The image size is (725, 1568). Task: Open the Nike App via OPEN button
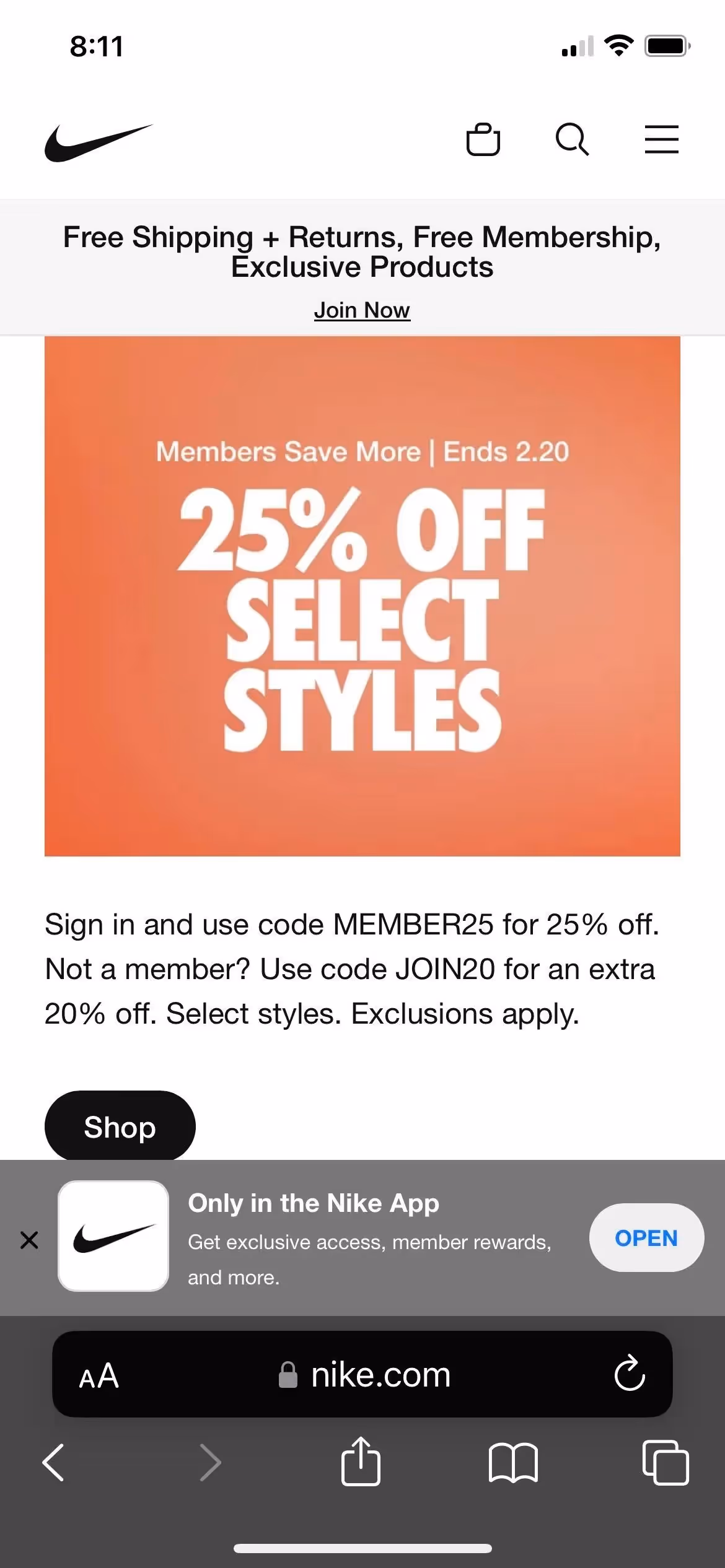(x=646, y=1237)
